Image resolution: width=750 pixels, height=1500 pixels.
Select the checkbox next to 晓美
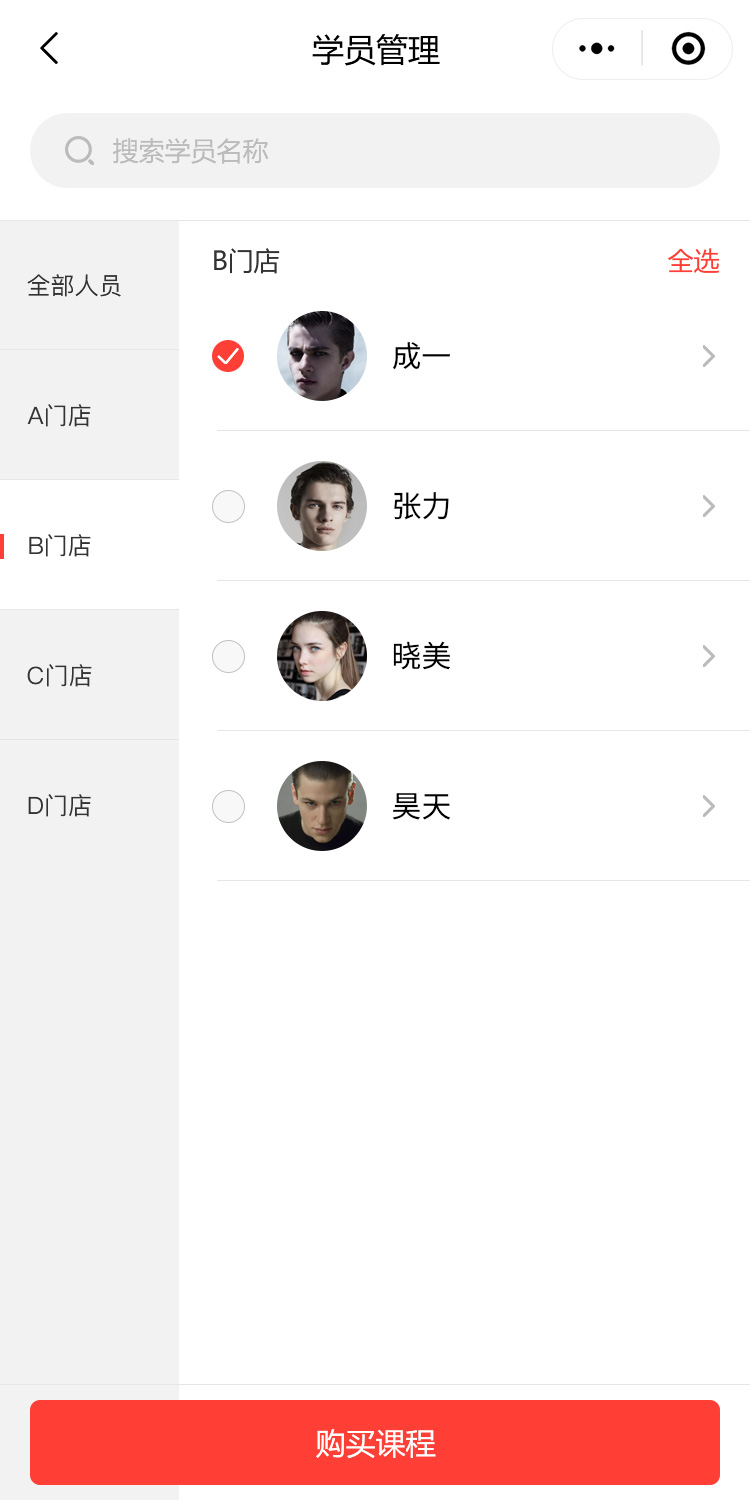228,656
